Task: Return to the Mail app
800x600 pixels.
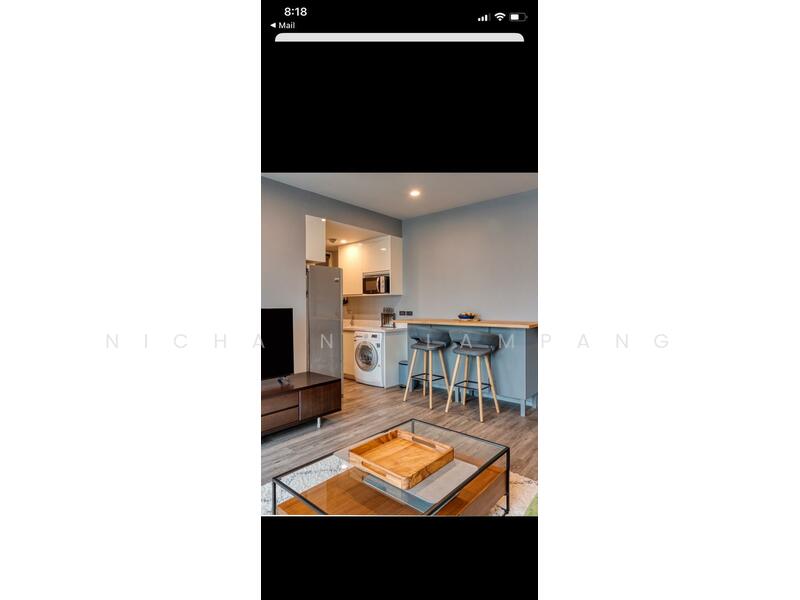Action: point(283,25)
